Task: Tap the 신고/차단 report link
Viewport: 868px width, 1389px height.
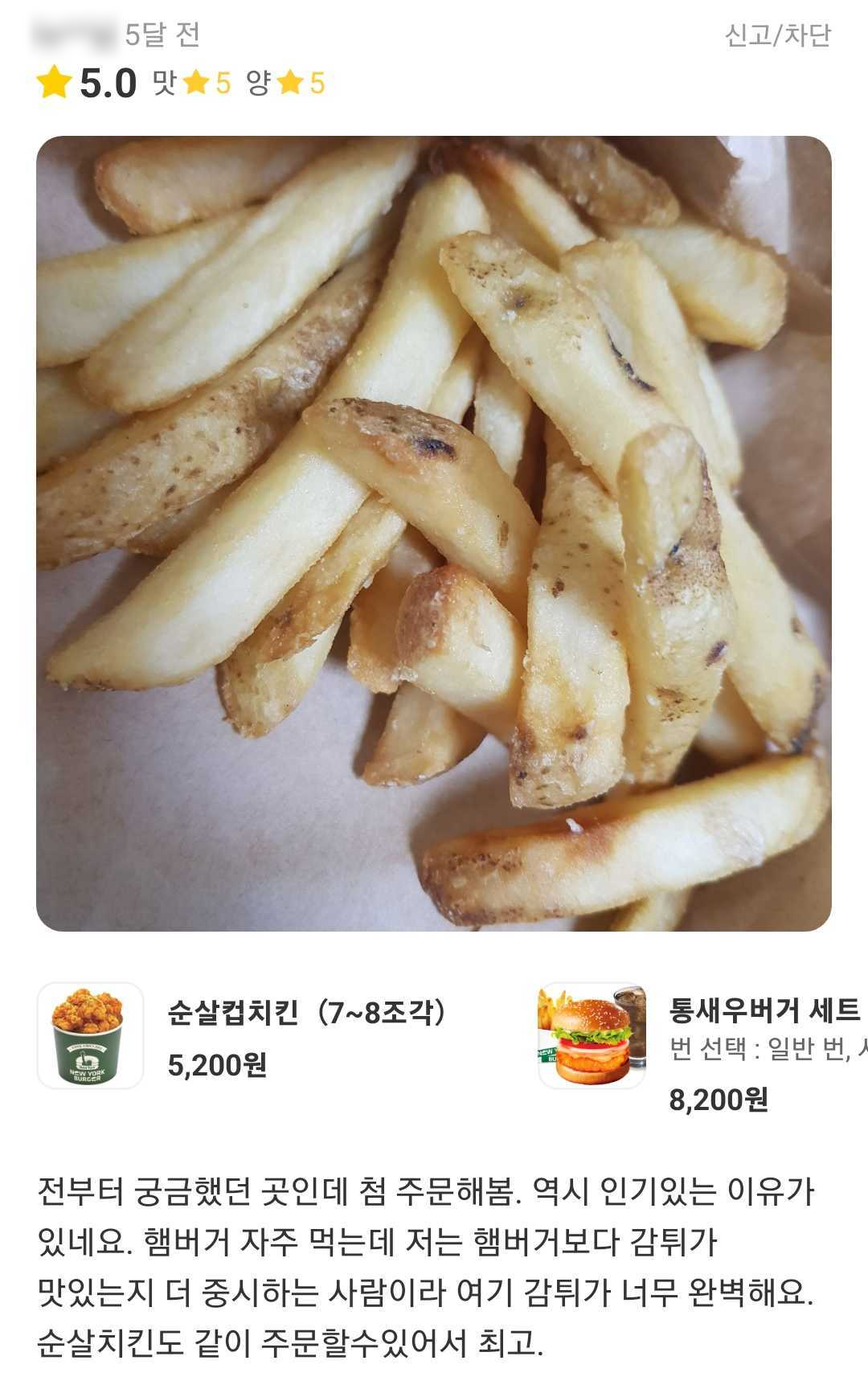Action: click(777, 35)
